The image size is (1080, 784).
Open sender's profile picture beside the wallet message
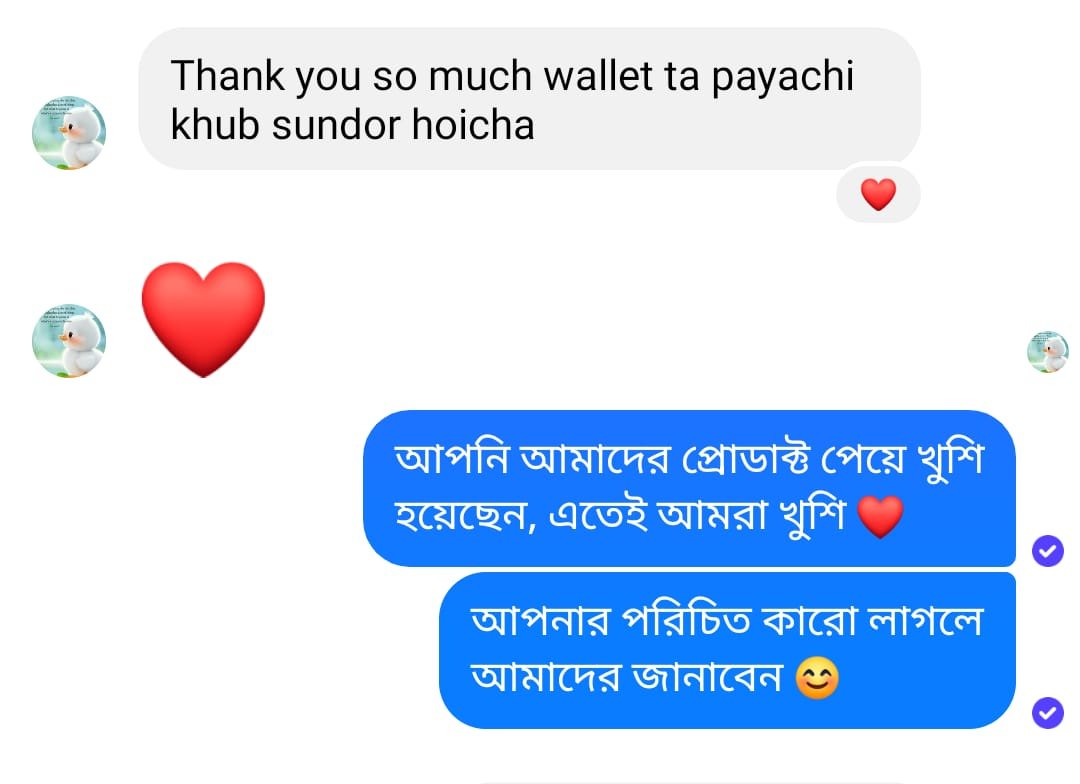(69, 133)
